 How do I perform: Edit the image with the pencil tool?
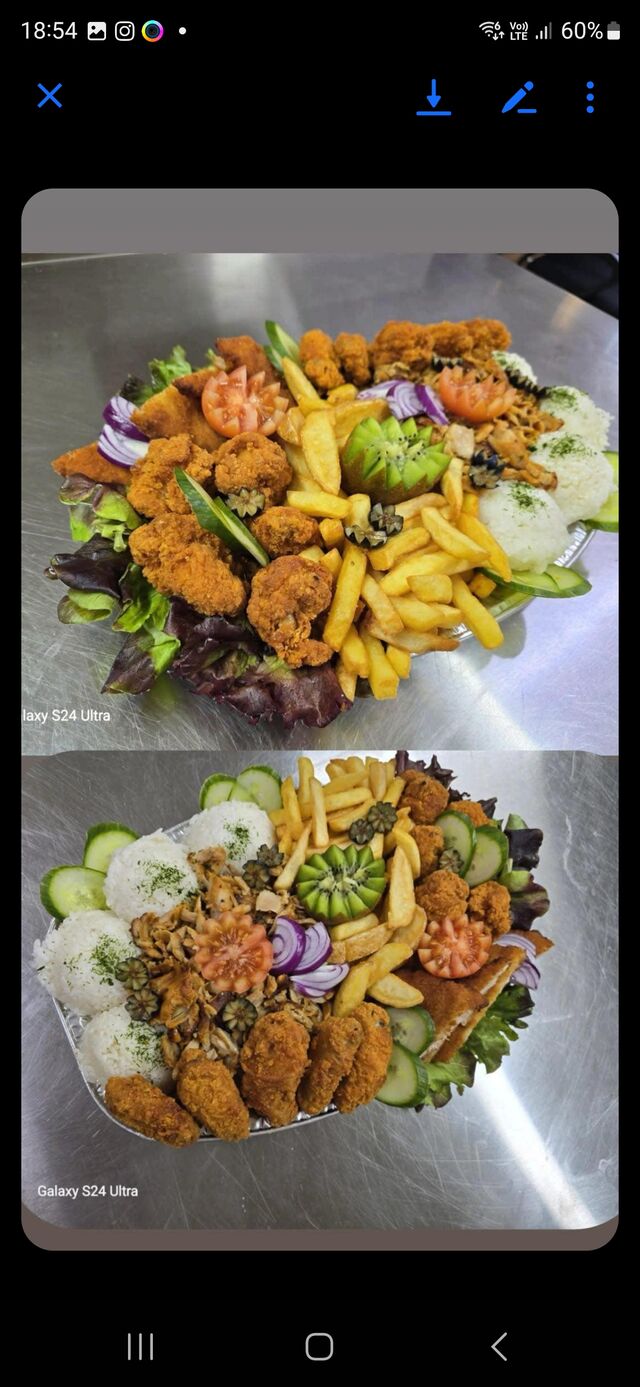pos(518,97)
